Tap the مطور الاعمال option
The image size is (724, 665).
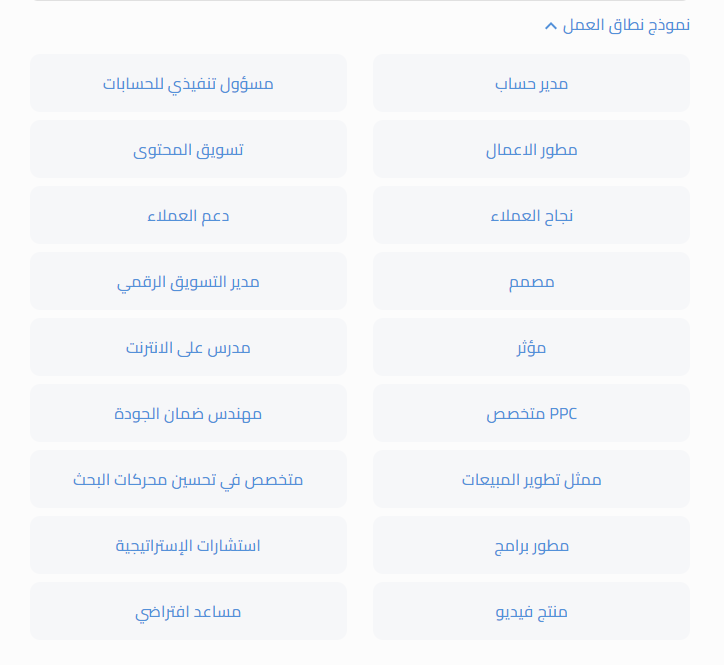point(531,150)
